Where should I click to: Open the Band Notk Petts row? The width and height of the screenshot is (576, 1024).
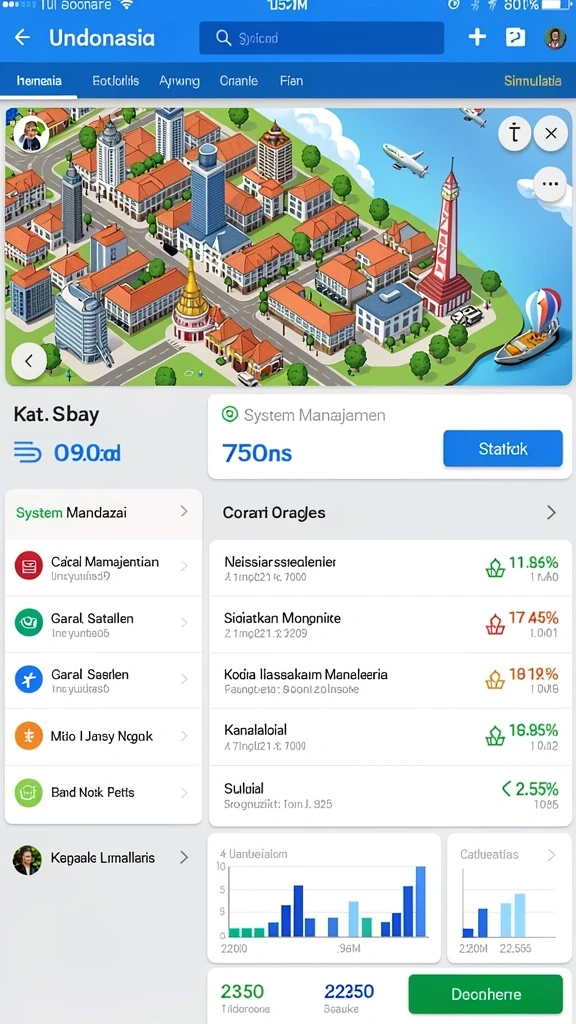click(103, 793)
